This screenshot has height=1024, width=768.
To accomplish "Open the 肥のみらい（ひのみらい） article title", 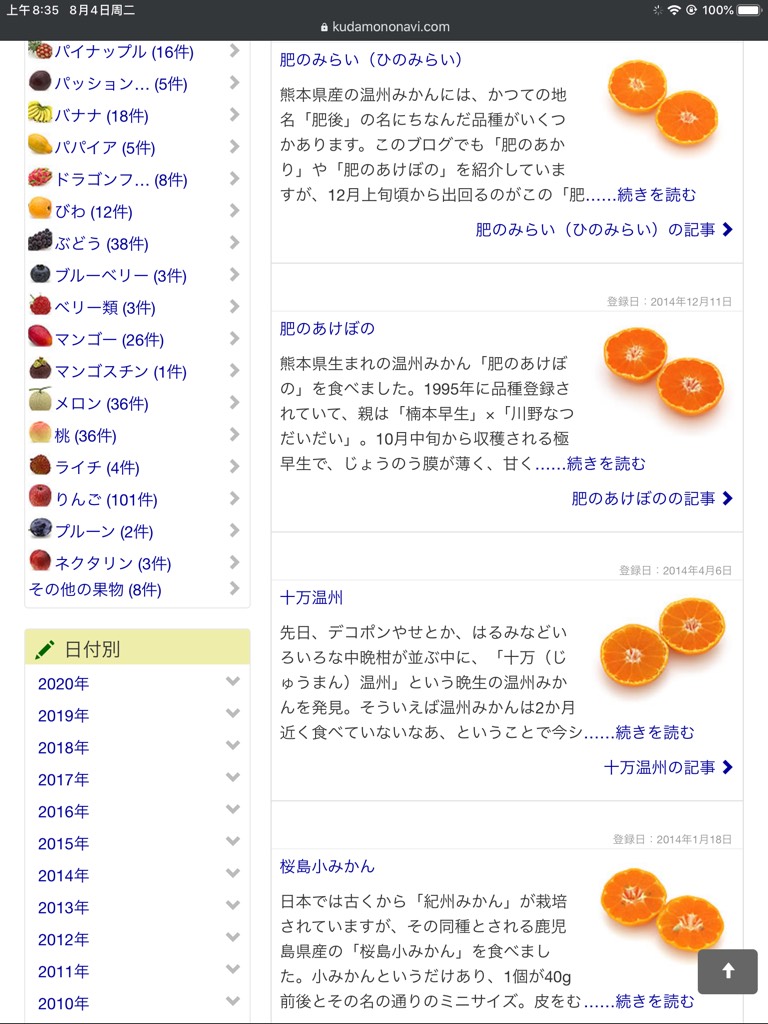I will (x=371, y=60).
